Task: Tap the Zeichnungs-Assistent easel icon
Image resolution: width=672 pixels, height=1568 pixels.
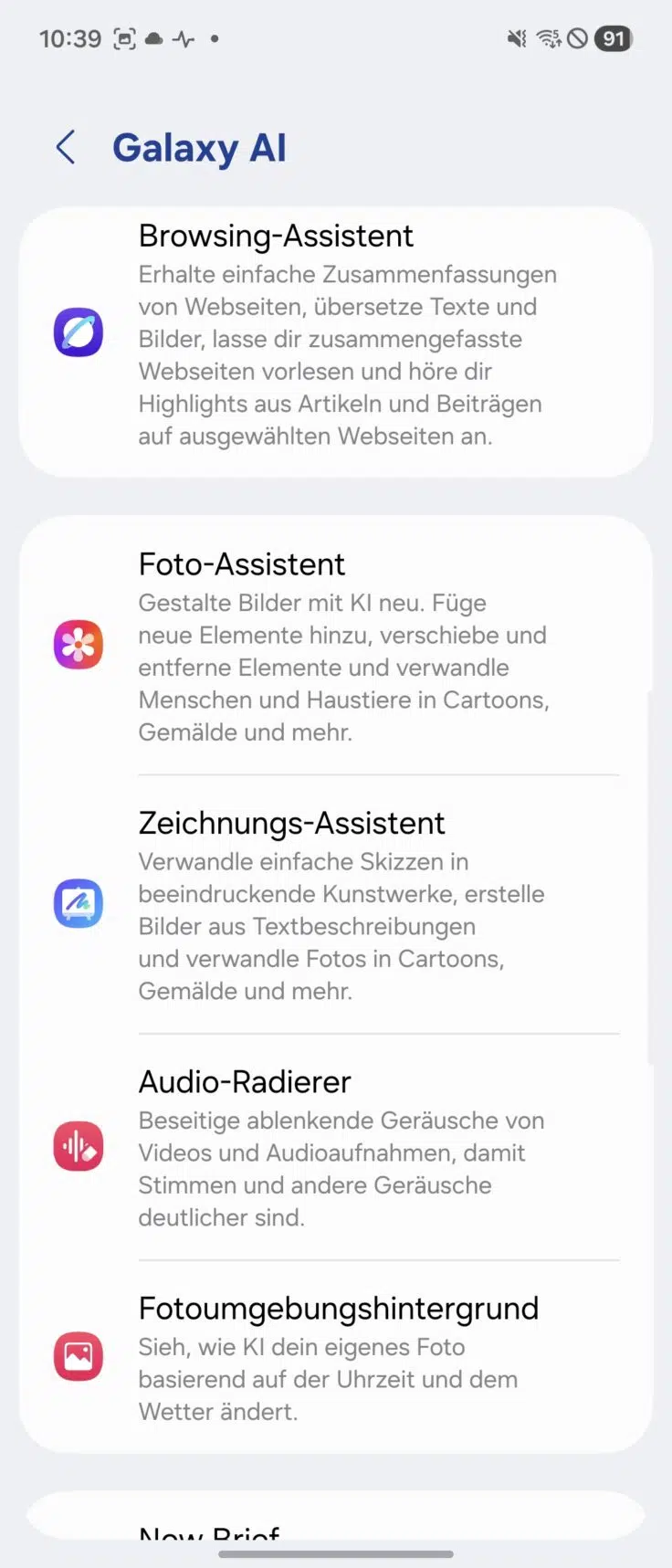Action: (79, 904)
